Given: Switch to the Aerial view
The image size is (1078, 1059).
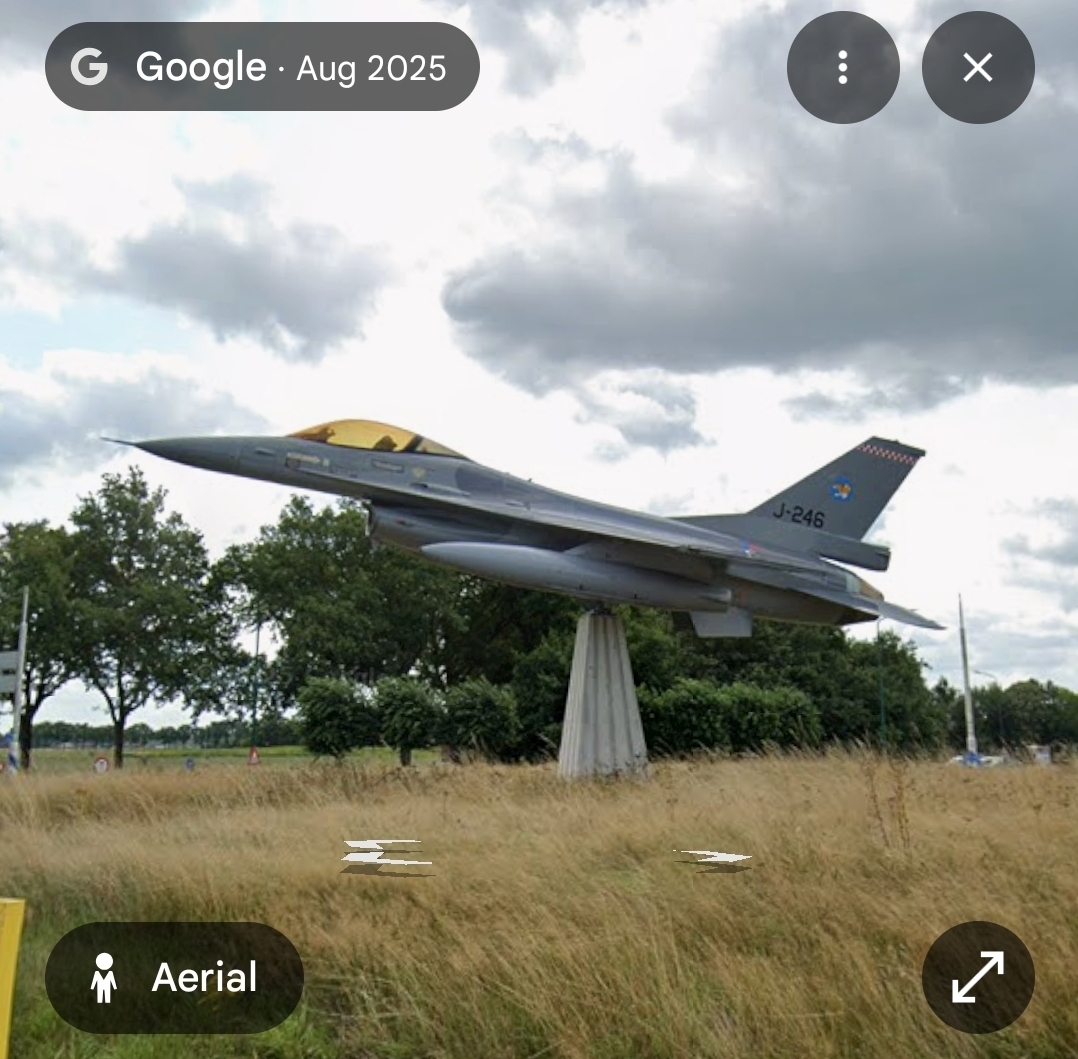Looking at the screenshot, I should tap(174, 977).
